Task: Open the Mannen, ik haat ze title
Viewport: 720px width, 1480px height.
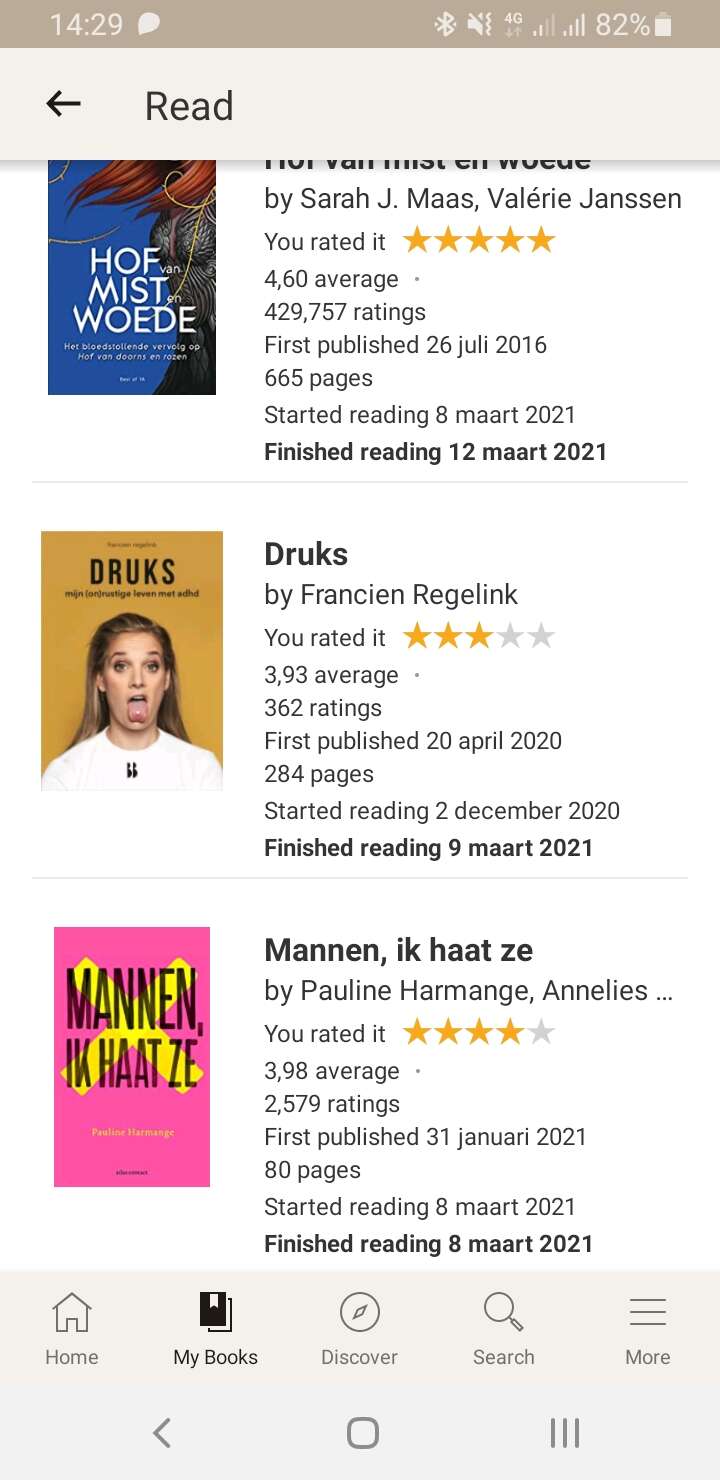Action: coord(398,950)
